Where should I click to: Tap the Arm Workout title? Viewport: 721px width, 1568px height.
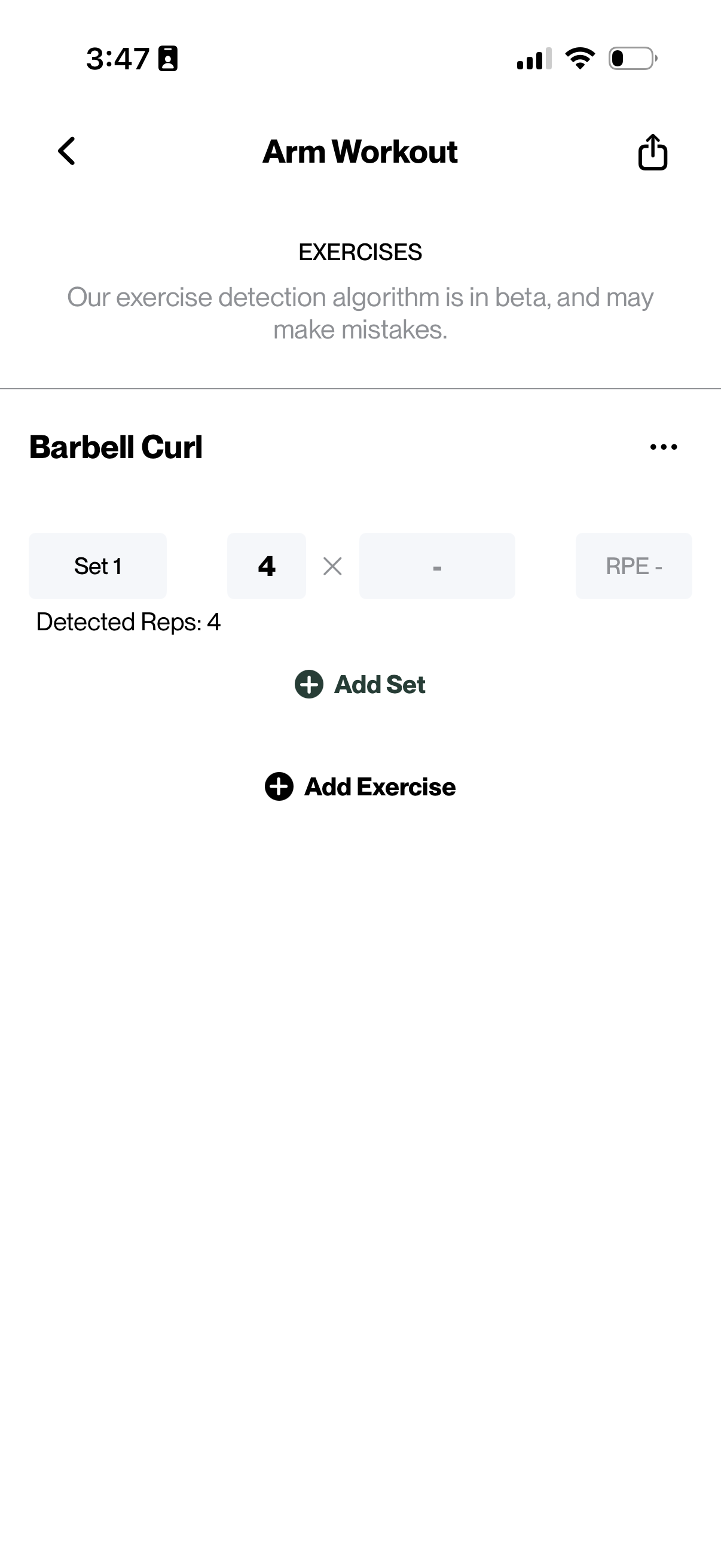360,151
